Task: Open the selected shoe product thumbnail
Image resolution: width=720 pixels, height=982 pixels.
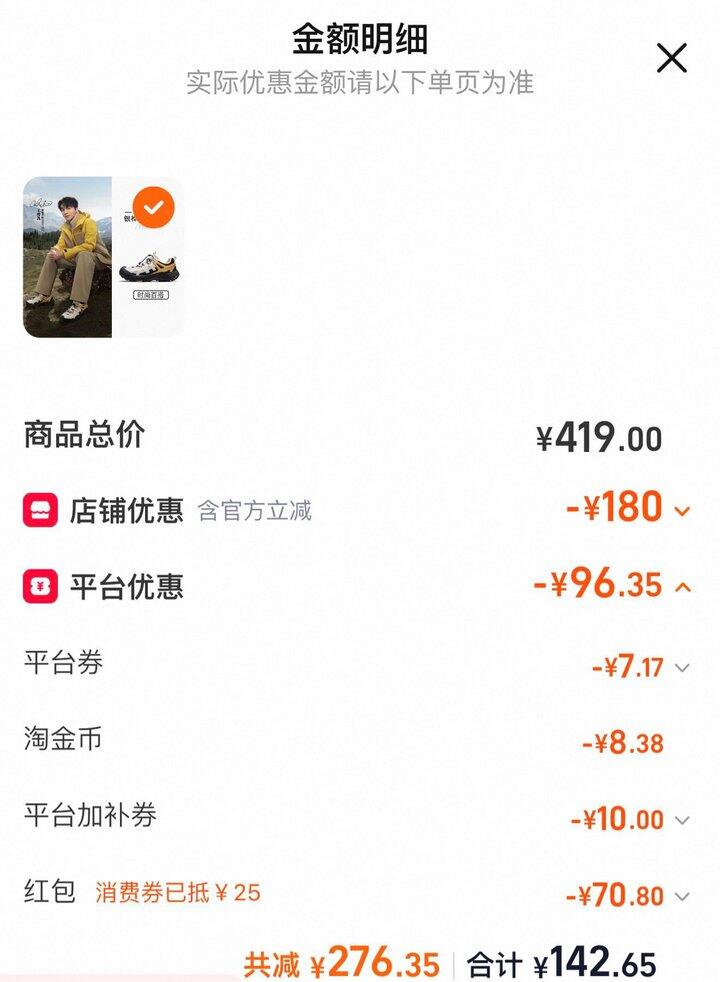Action: tap(104, 257)
